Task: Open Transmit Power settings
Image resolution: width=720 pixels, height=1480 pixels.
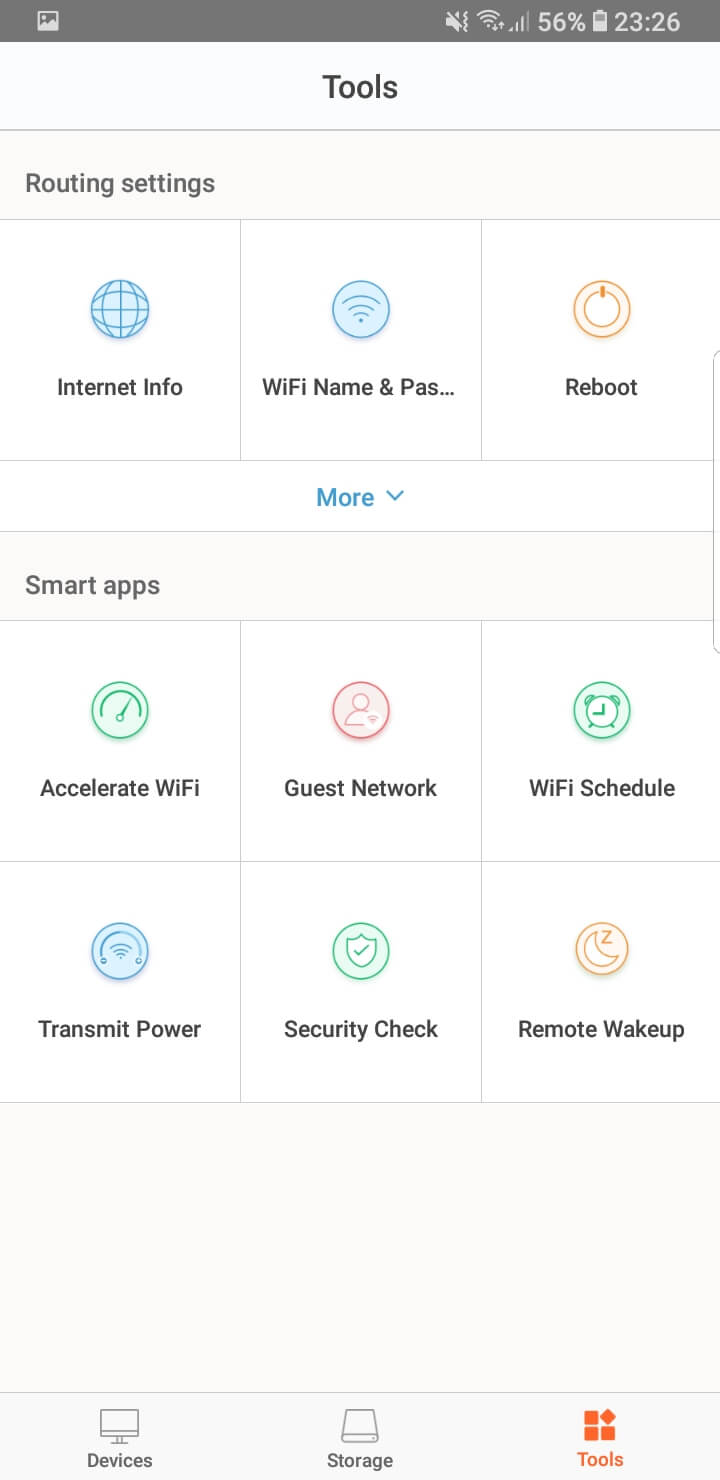Action: (120, 982)
